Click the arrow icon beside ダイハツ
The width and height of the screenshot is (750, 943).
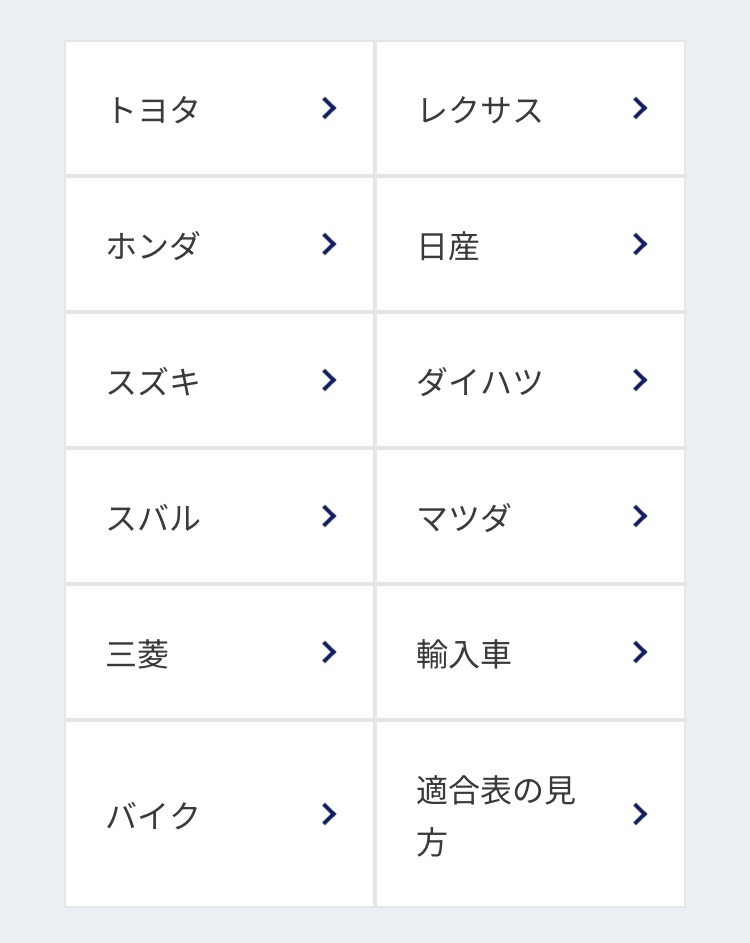tap(639, 380)
